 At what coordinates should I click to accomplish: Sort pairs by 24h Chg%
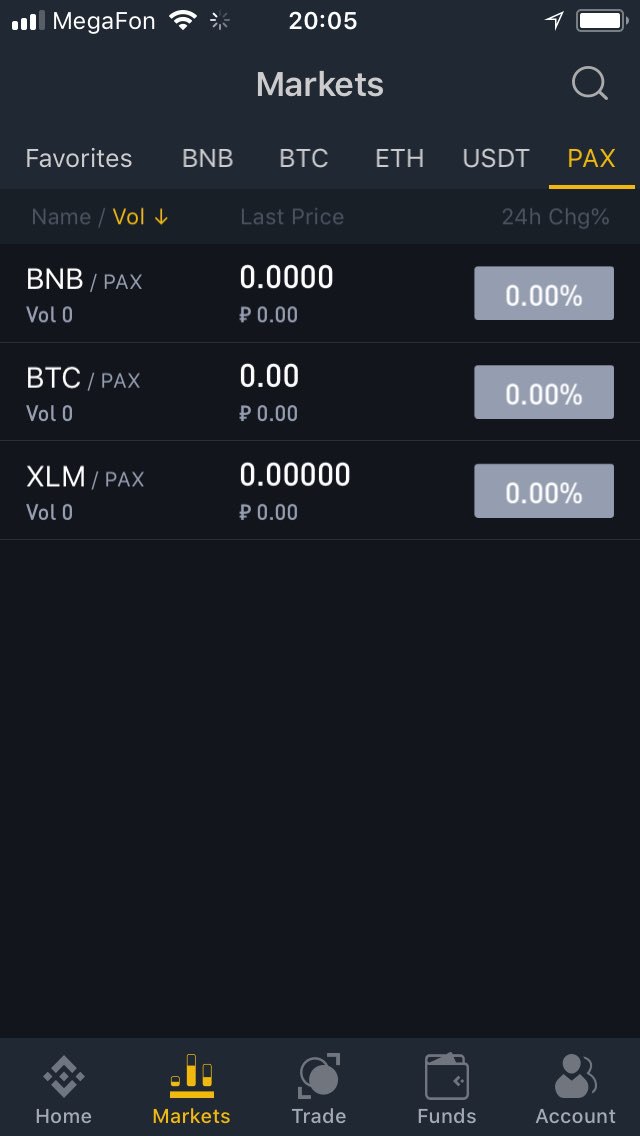(555, 217)
